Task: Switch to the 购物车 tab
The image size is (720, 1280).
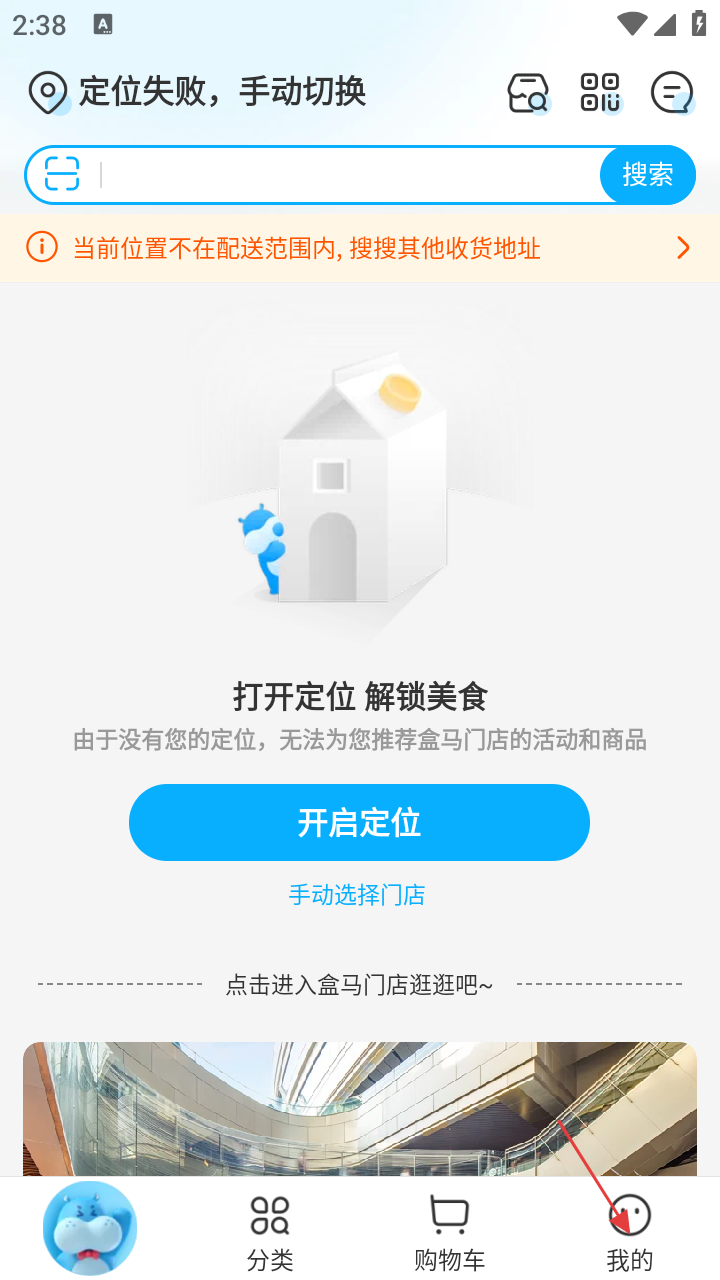Action: pyautogui.click(x=449, y=1234)
